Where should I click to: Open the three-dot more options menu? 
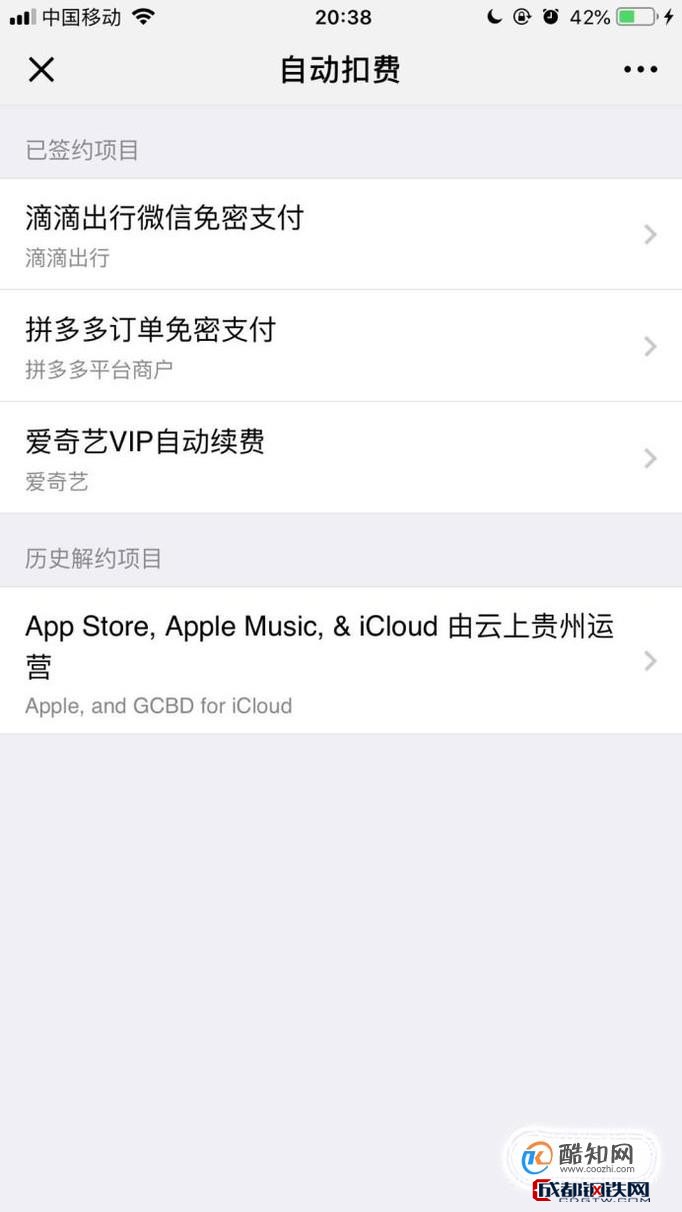640,70
